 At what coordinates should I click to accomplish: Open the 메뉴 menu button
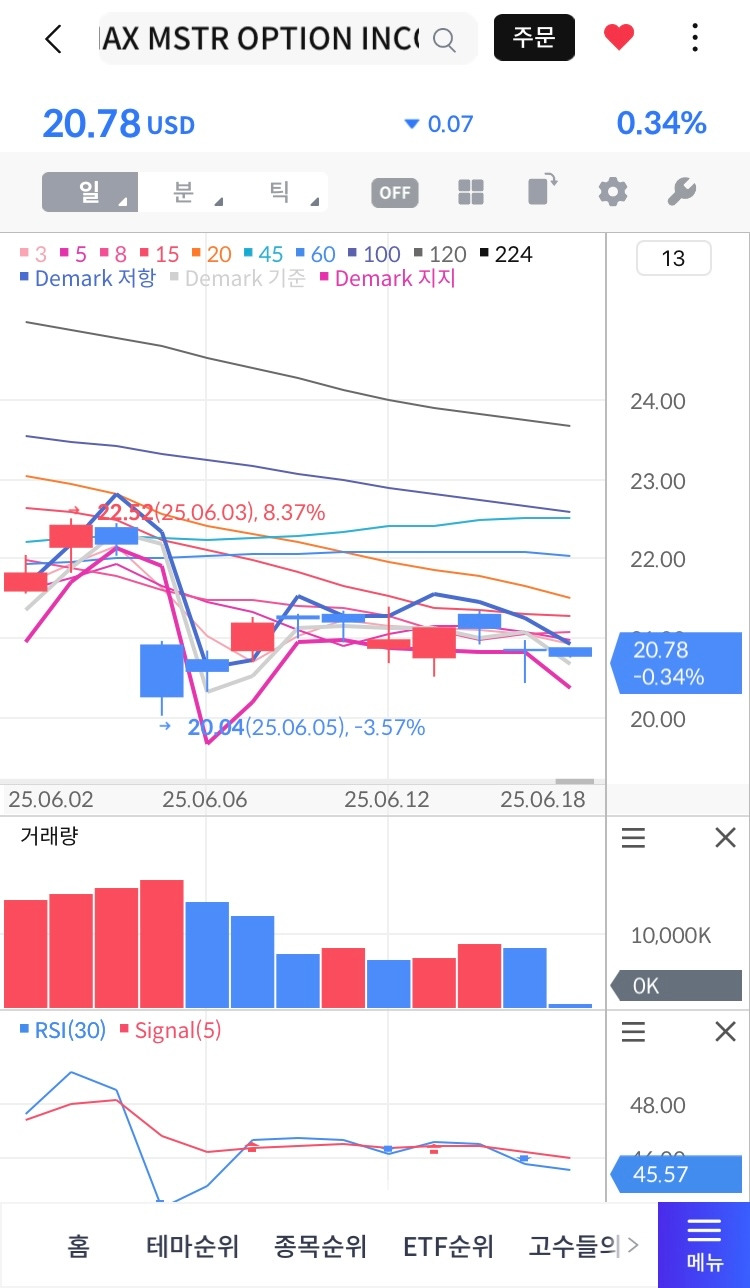[x=704, y=1245]
